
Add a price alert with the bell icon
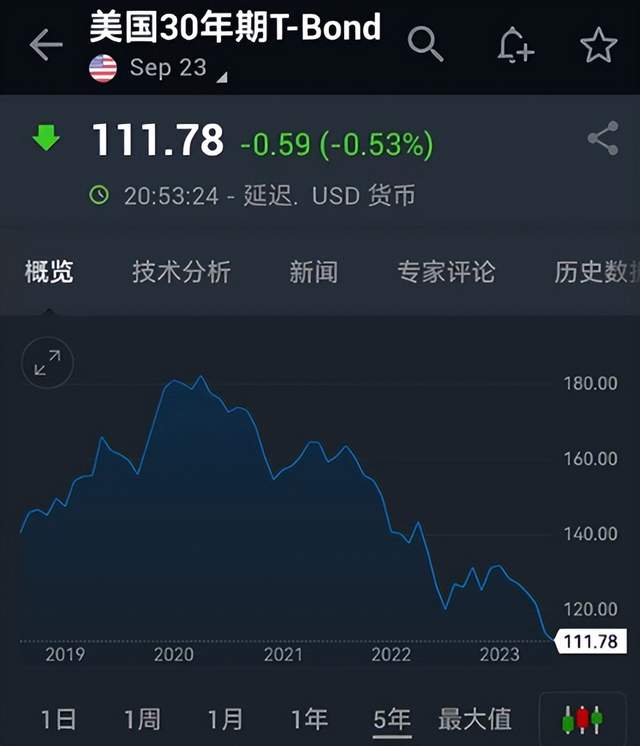coord(515,45)
